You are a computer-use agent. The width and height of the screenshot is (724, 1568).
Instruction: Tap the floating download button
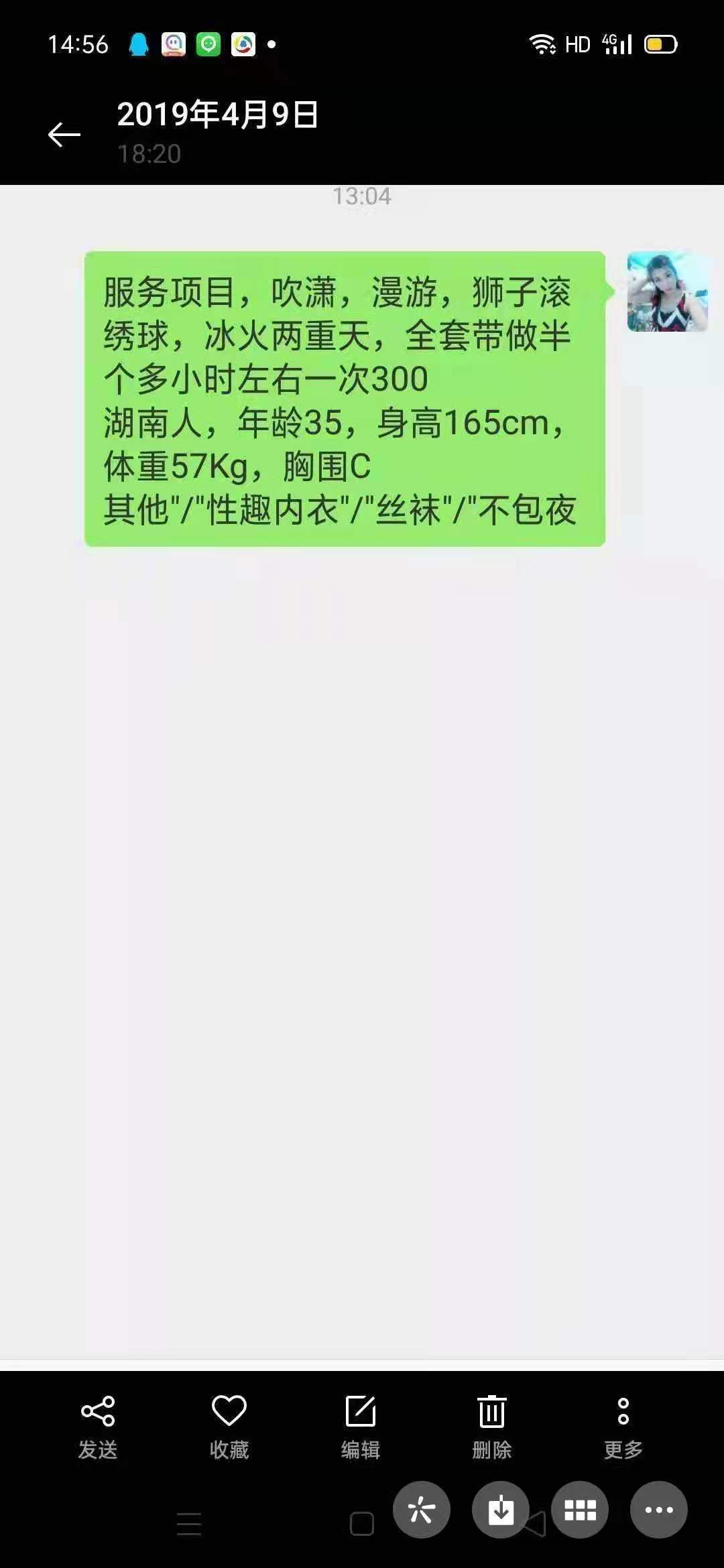pos(500,1510)
